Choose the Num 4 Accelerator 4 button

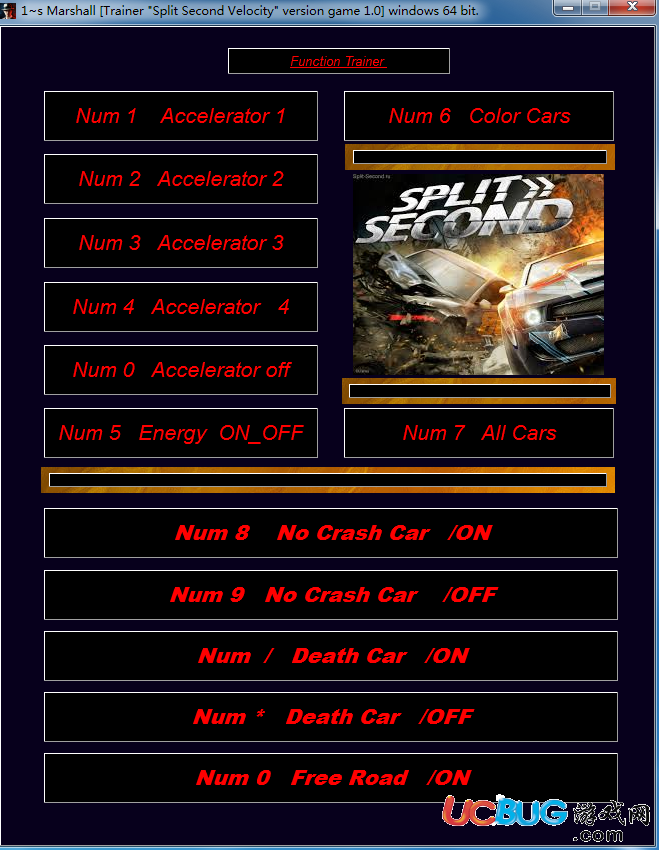coord(181,307)
